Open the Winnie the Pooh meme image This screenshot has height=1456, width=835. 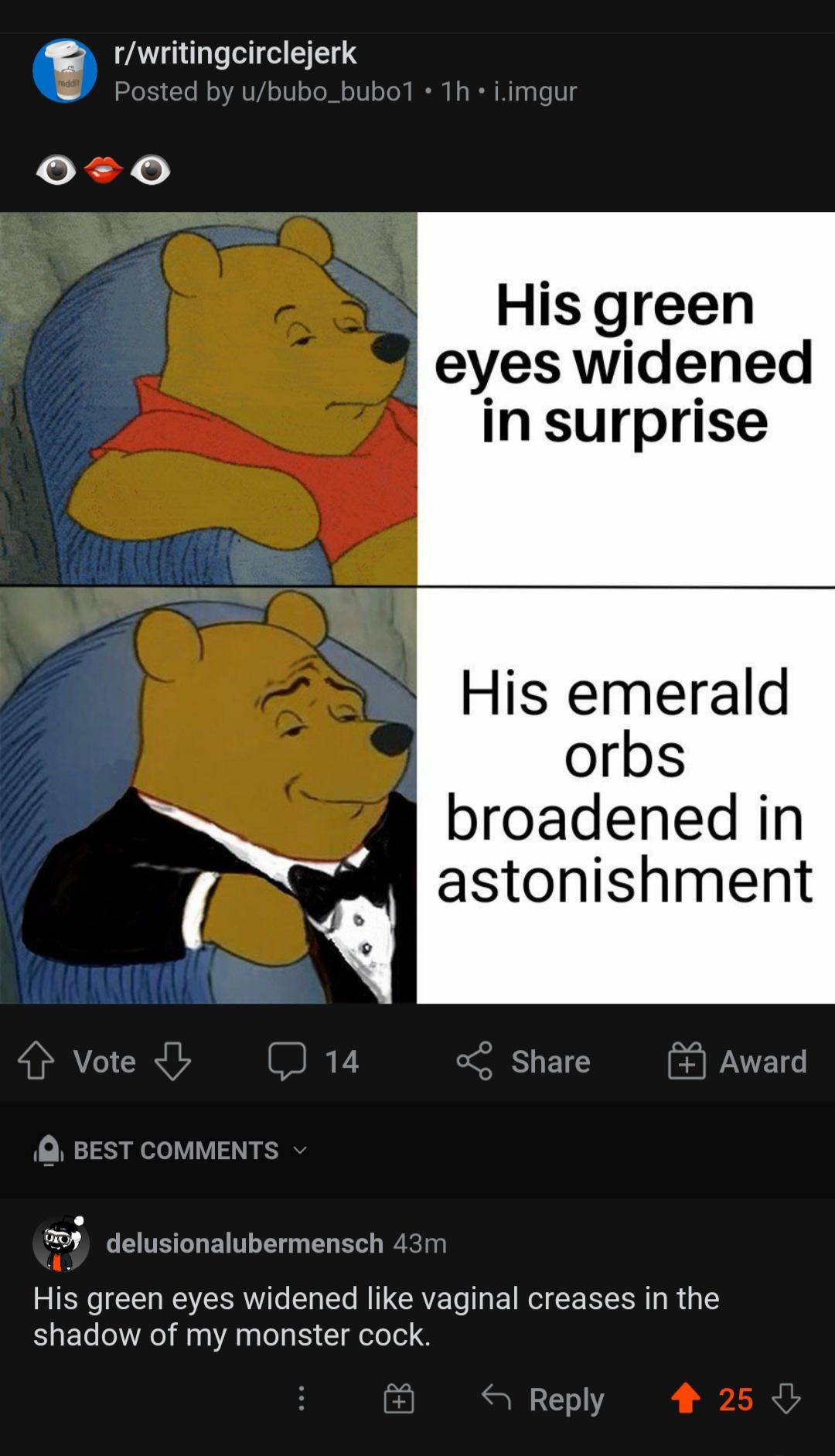coord(417,608)
